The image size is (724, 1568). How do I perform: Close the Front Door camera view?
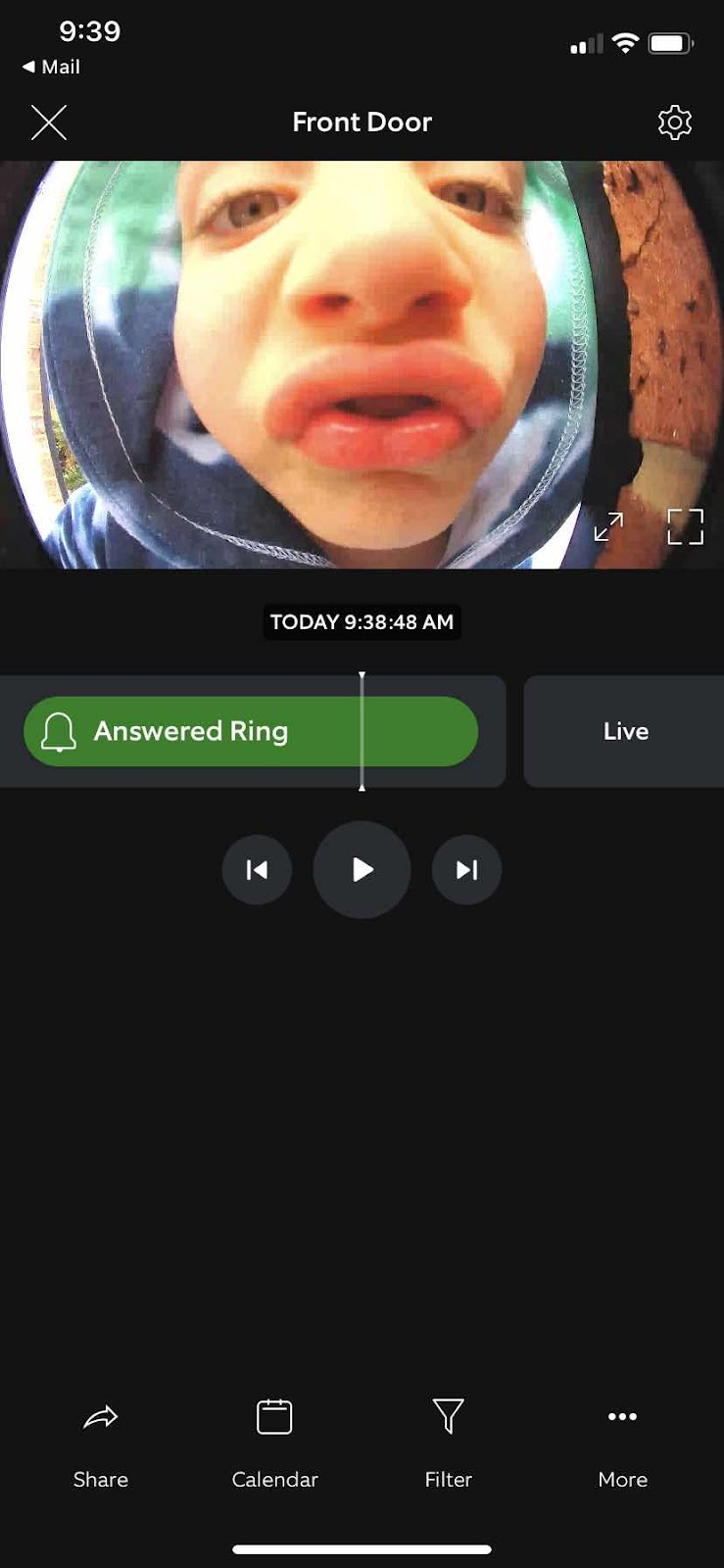(48, 123)
